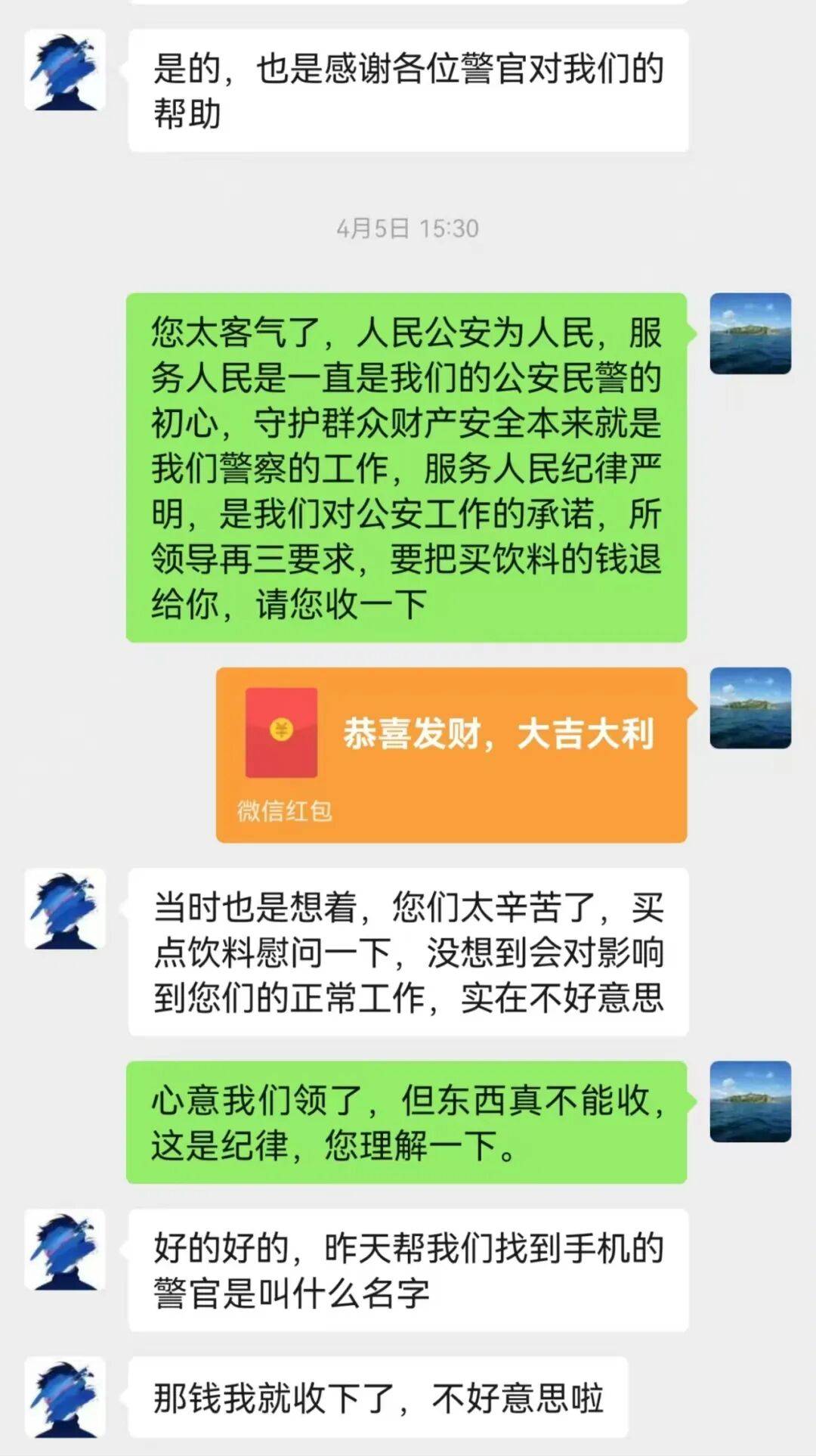Tap sender avatar beside 是的，也是感谢各位警官 message

click(x=65, y=70)
